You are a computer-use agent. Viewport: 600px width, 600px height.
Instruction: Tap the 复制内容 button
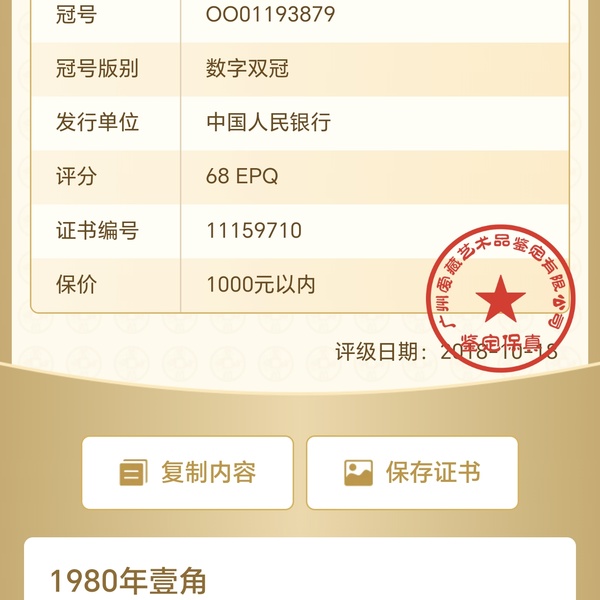pos(188,473)
